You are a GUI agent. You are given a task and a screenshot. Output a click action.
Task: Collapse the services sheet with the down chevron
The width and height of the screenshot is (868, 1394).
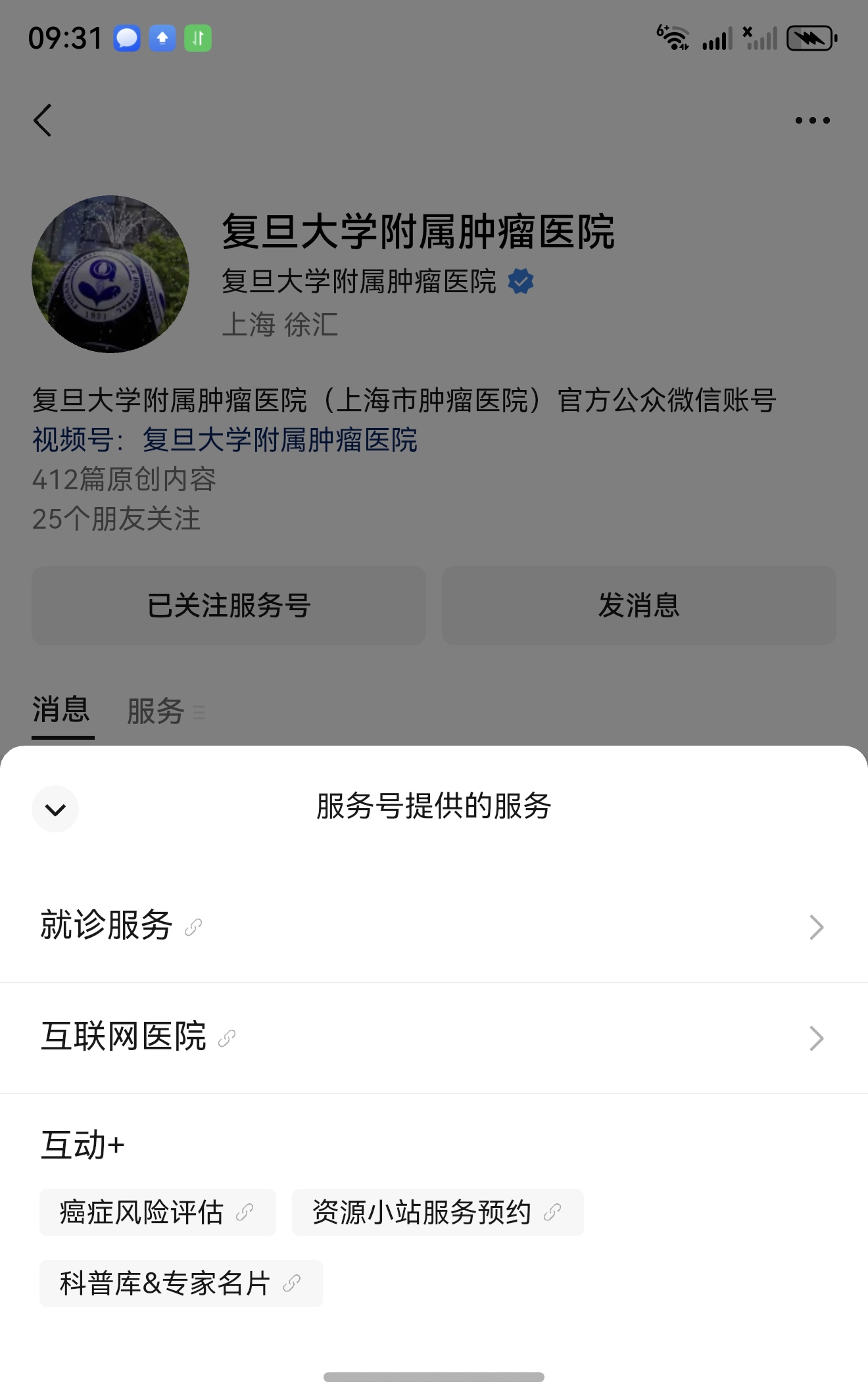55,809
